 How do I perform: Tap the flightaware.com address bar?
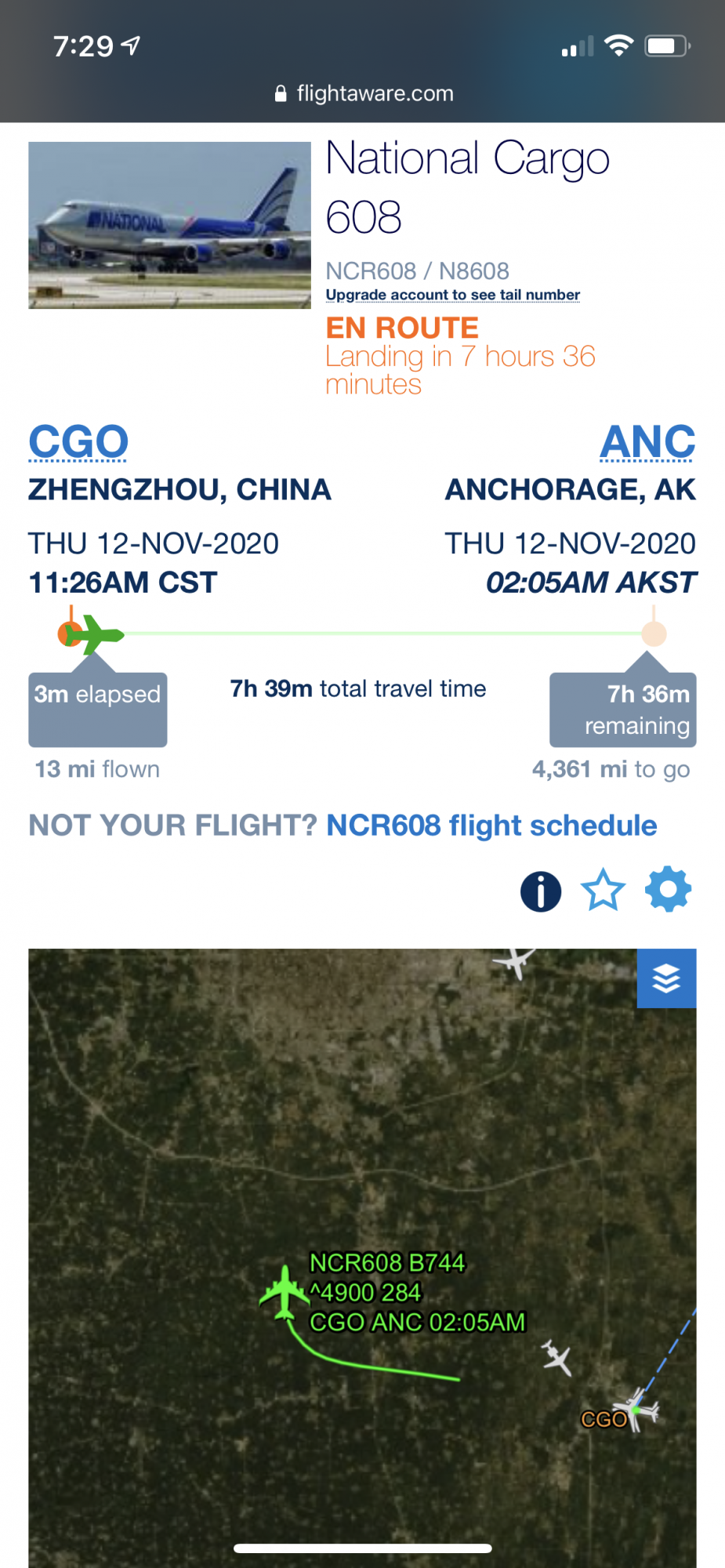[364, 93]
